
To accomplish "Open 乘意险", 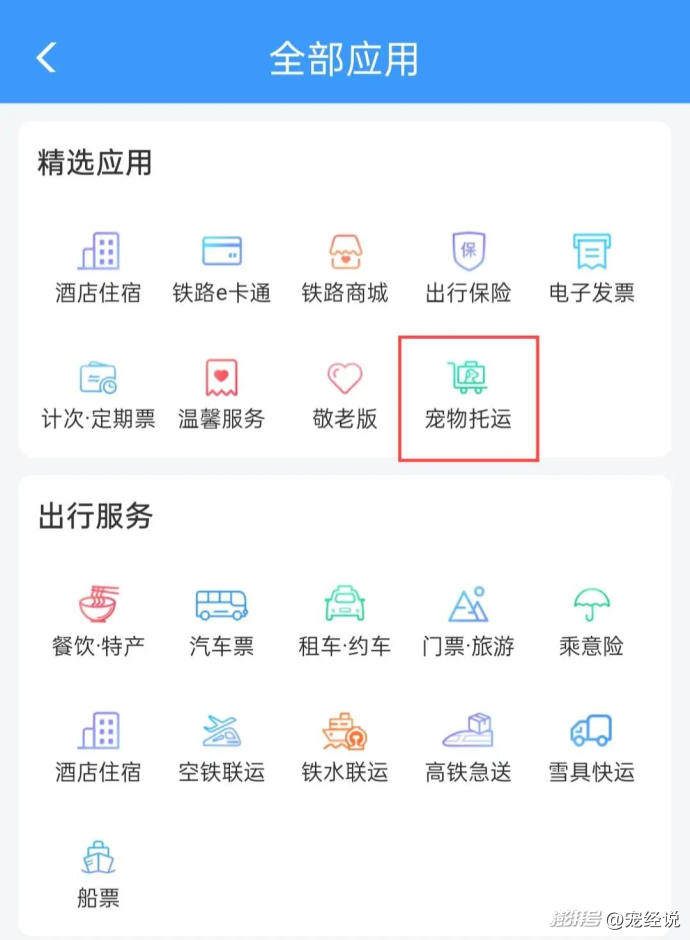I will [x=592, y=621].
